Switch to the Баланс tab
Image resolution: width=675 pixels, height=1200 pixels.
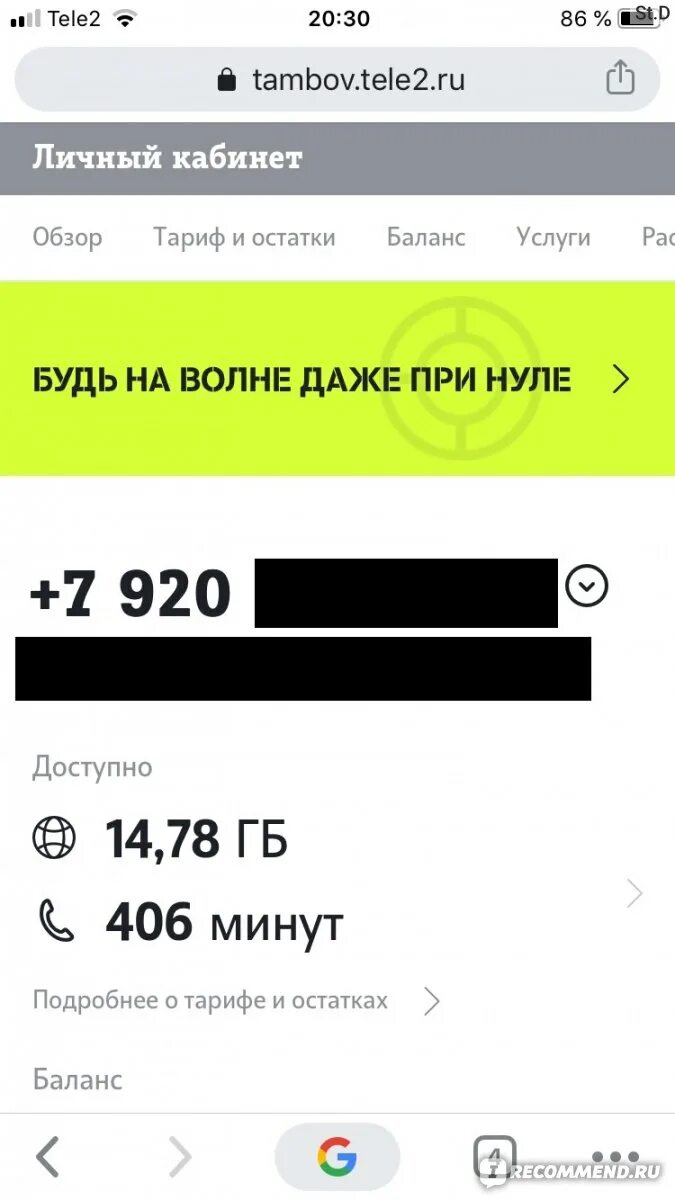click(426, 237)
